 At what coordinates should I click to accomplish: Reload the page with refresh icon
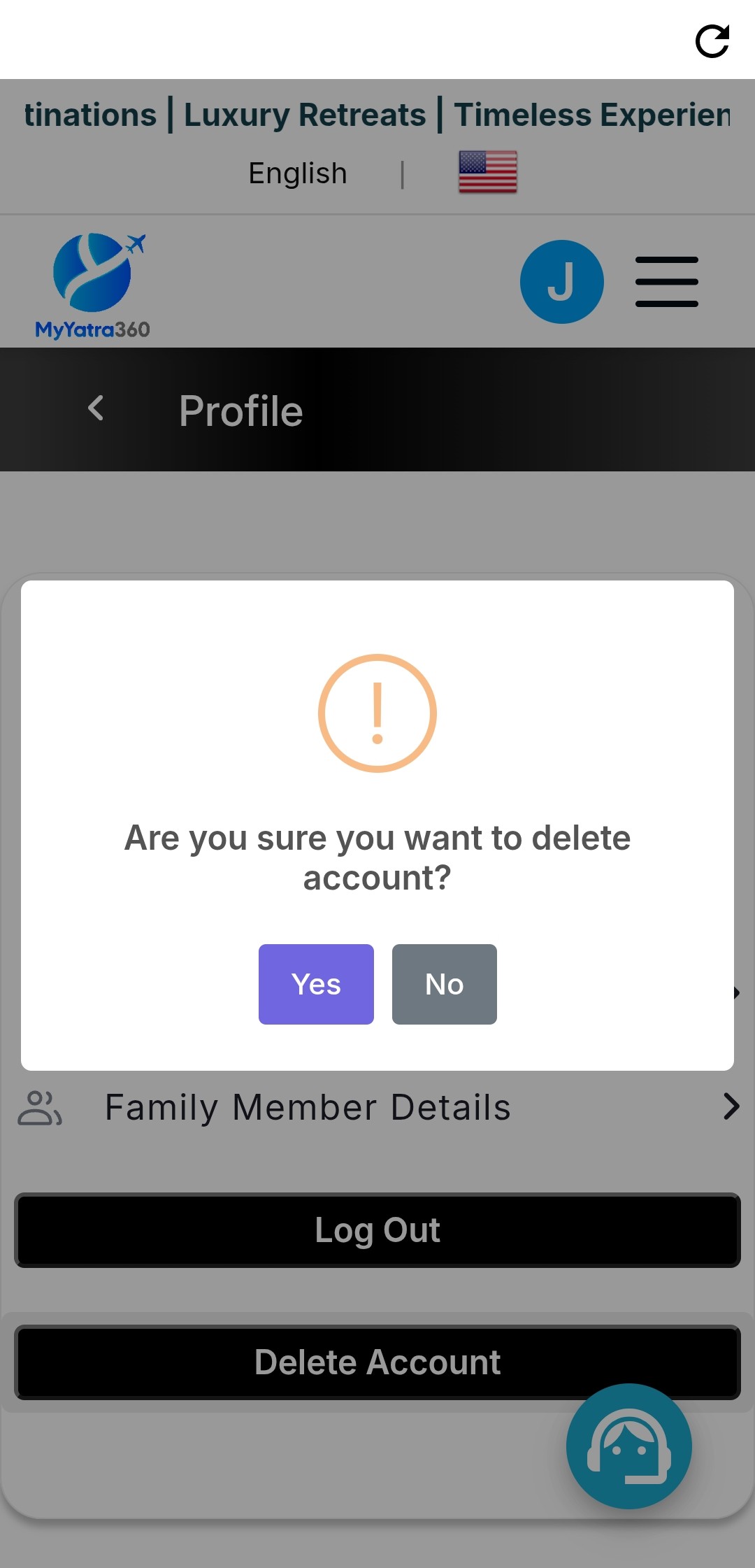712,41
